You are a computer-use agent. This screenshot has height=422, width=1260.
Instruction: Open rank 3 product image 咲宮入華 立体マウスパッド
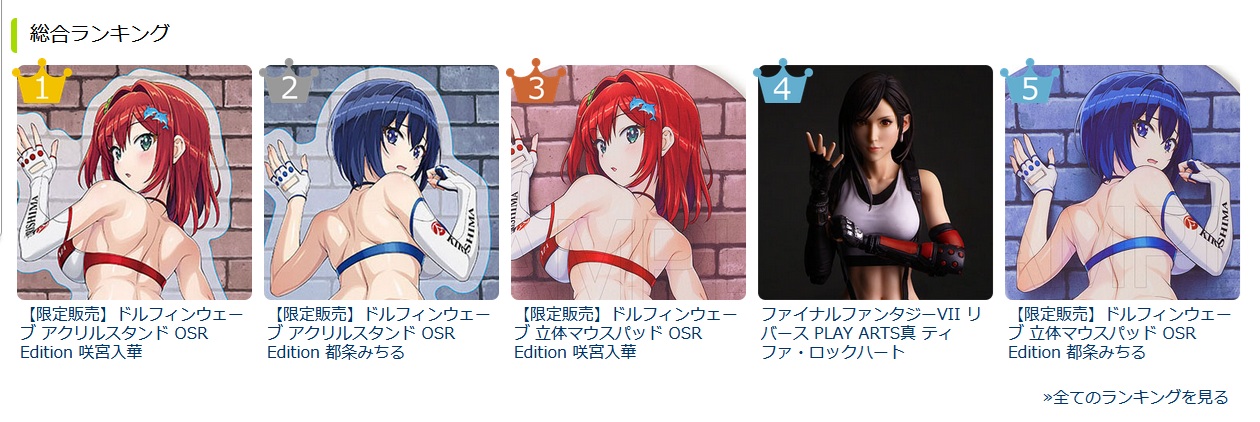628,182
